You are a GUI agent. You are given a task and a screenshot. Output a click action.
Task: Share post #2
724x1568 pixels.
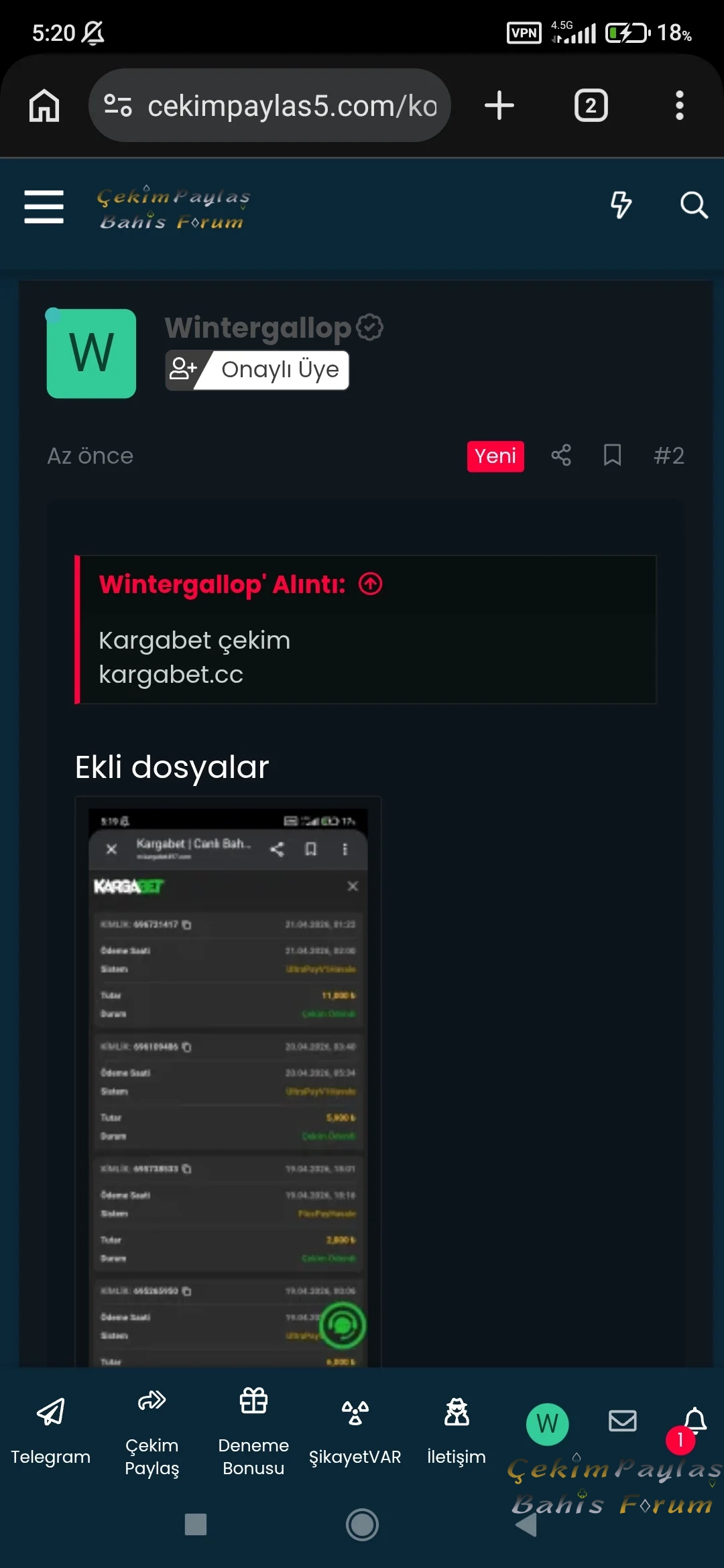click(561, 456)
